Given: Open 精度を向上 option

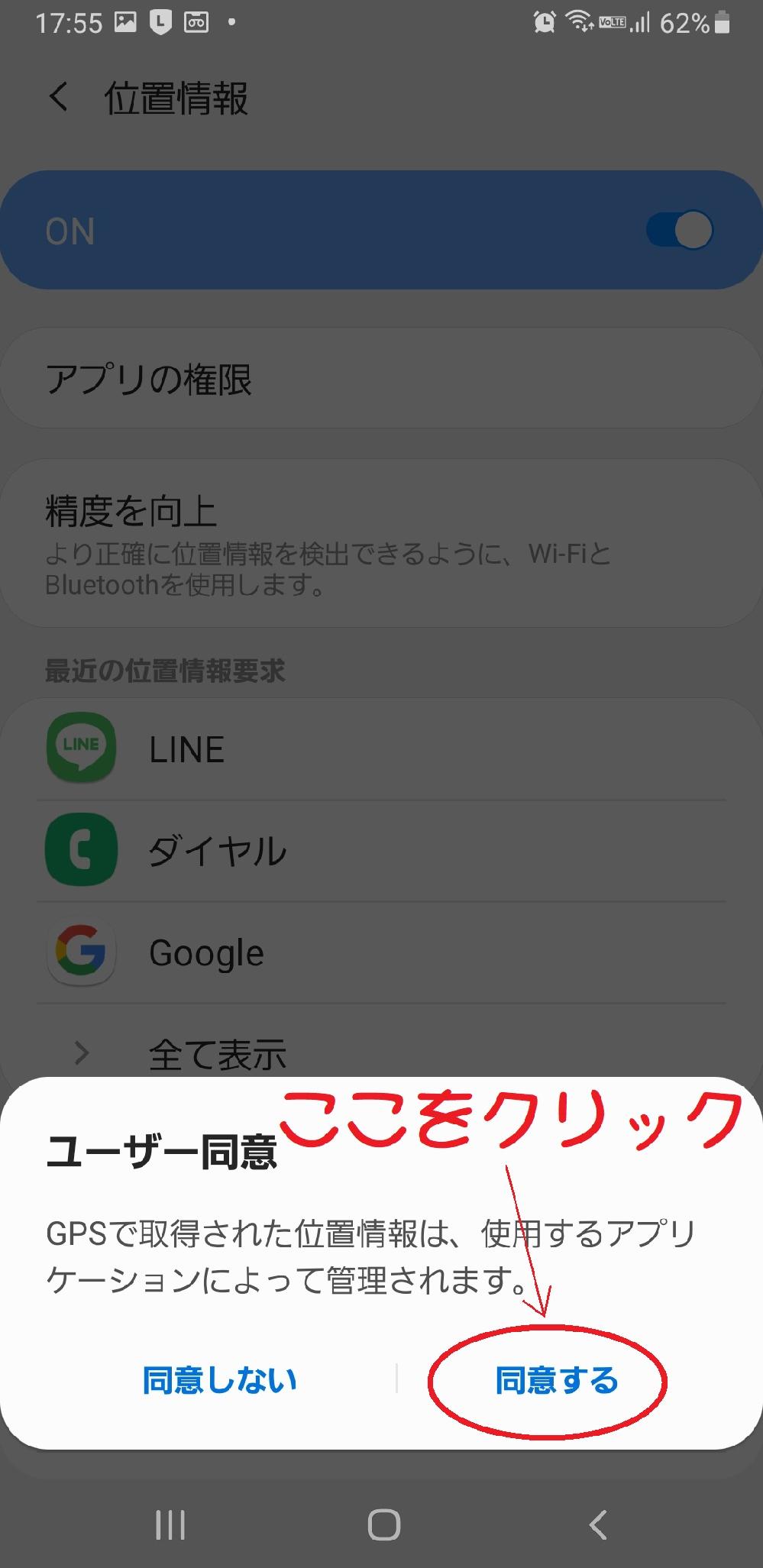Looking at the screenshot, I should pos(381,543).
